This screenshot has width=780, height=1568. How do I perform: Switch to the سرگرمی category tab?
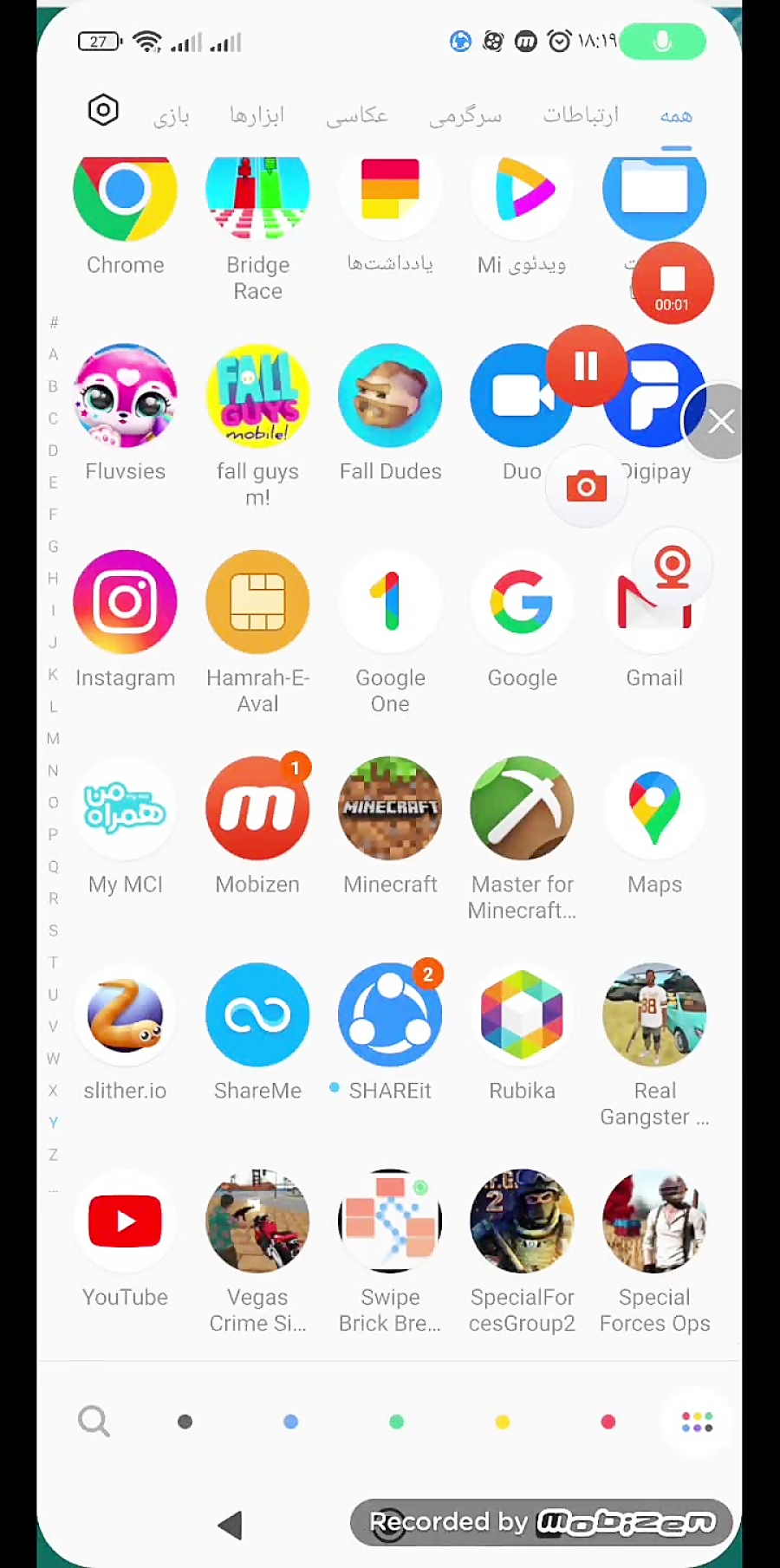465,115
